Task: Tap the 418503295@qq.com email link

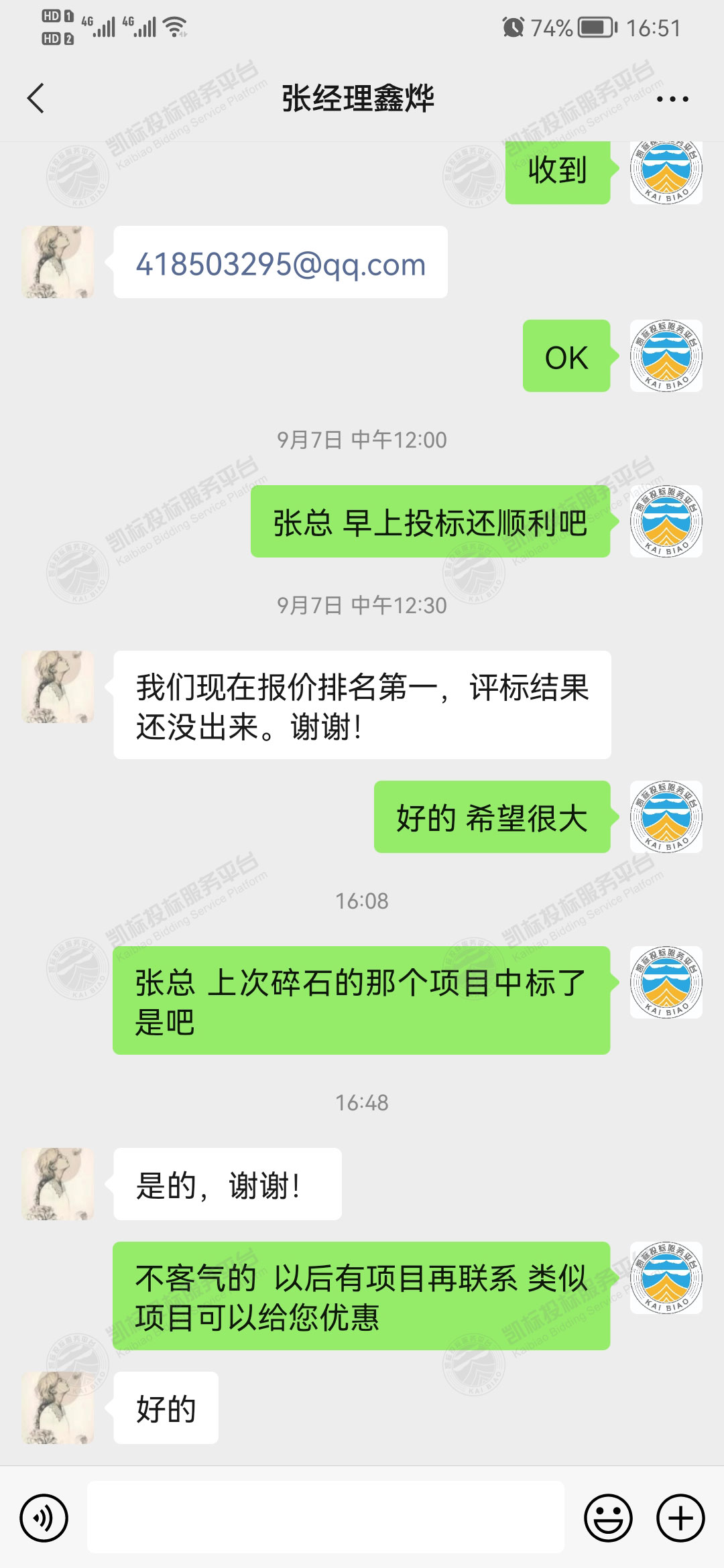Action: (281, 264)
